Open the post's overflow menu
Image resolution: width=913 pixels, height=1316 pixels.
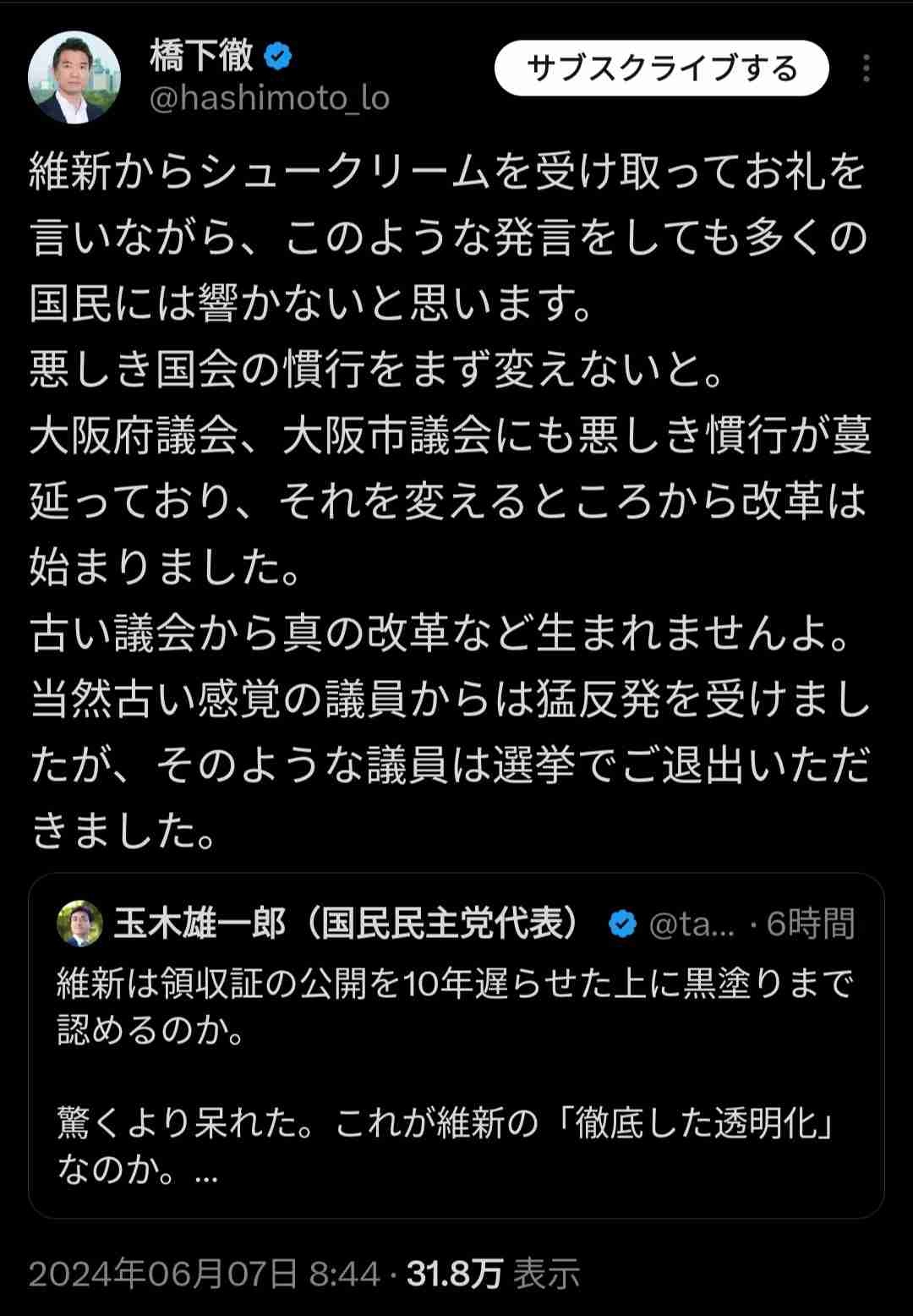click(x=866, y=69)
